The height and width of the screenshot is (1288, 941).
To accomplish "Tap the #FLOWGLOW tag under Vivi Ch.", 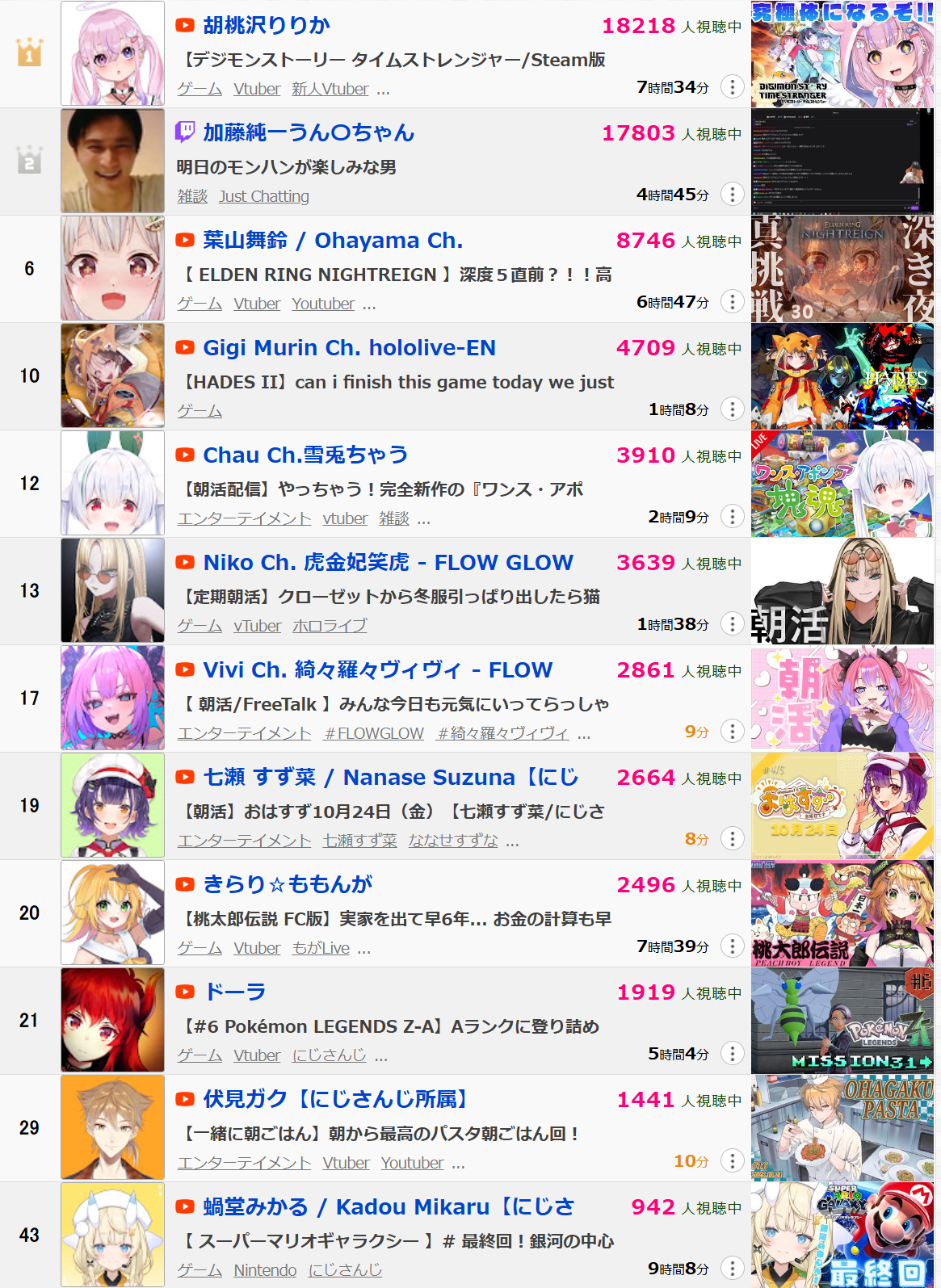I will click(x=374, y=733).
